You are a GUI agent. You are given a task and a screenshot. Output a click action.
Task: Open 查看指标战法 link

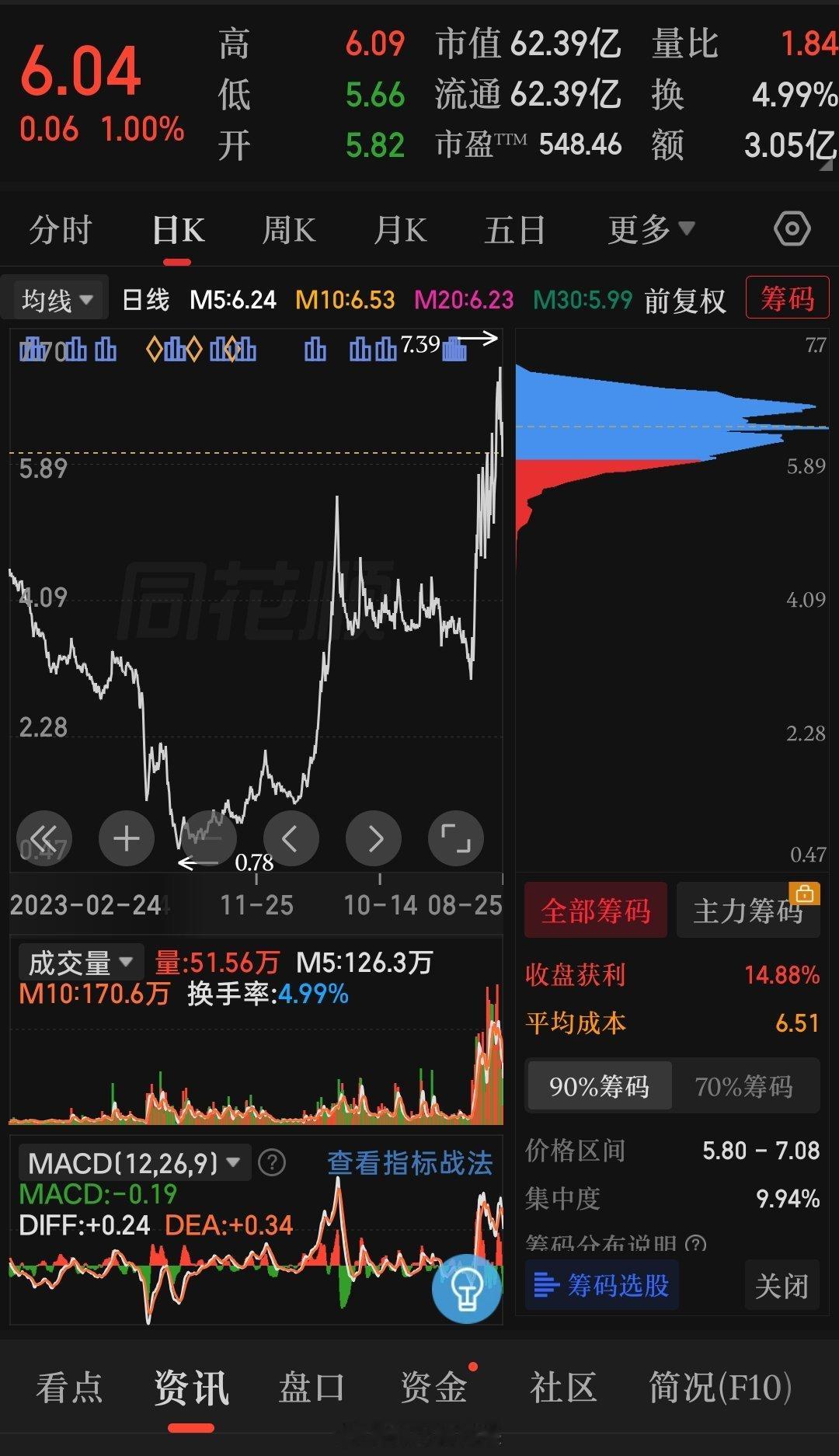409,1163
